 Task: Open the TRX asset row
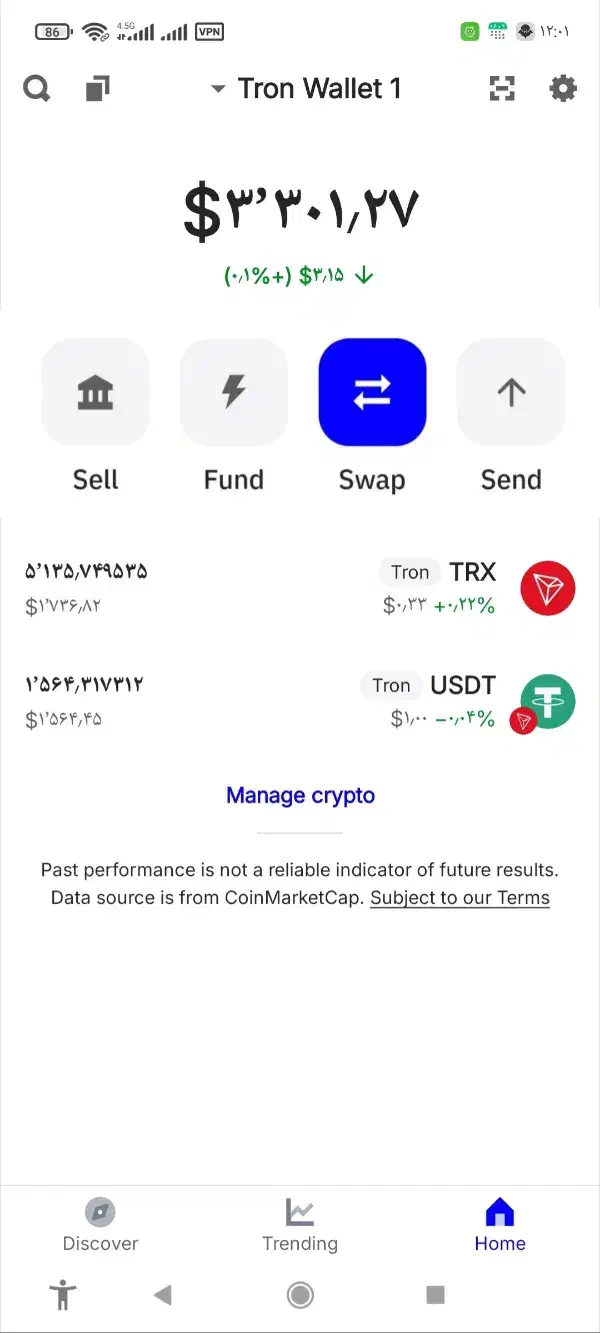coord(300,588)
